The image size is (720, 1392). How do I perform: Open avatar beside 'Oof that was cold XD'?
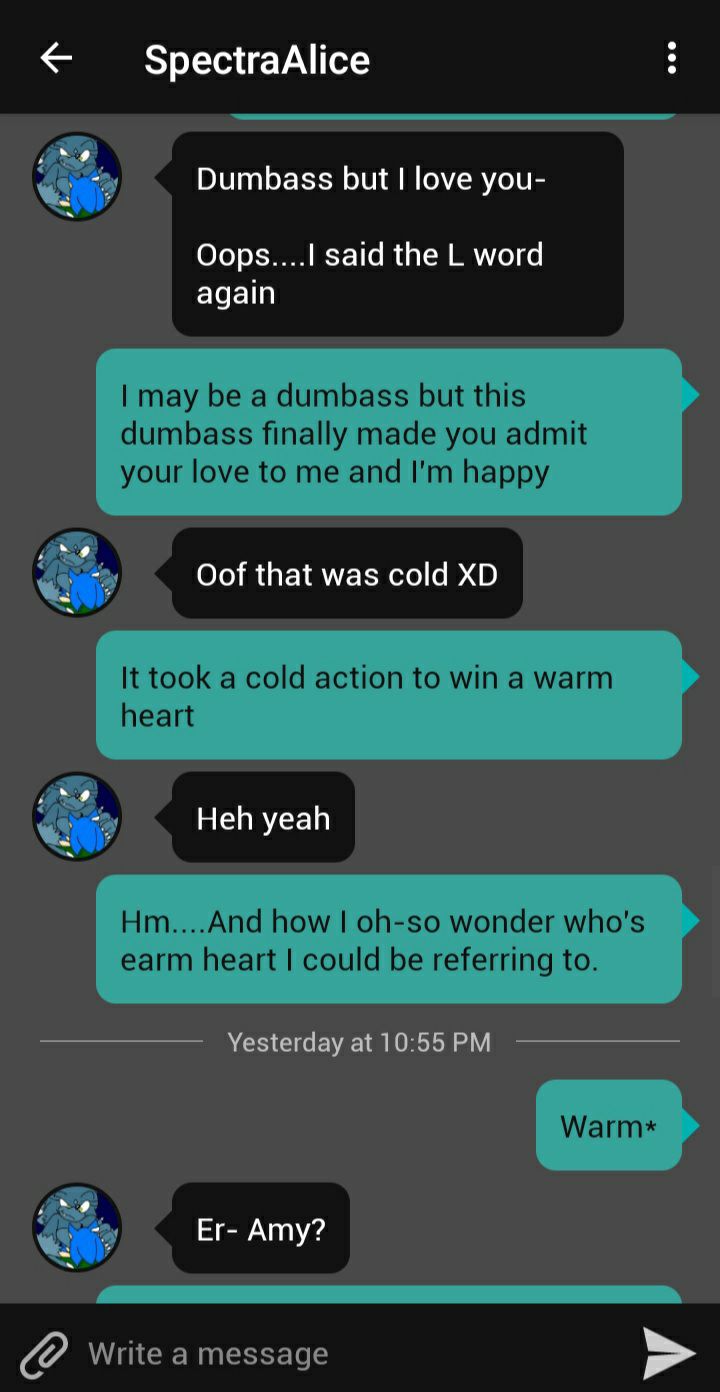tap(77, 573)
